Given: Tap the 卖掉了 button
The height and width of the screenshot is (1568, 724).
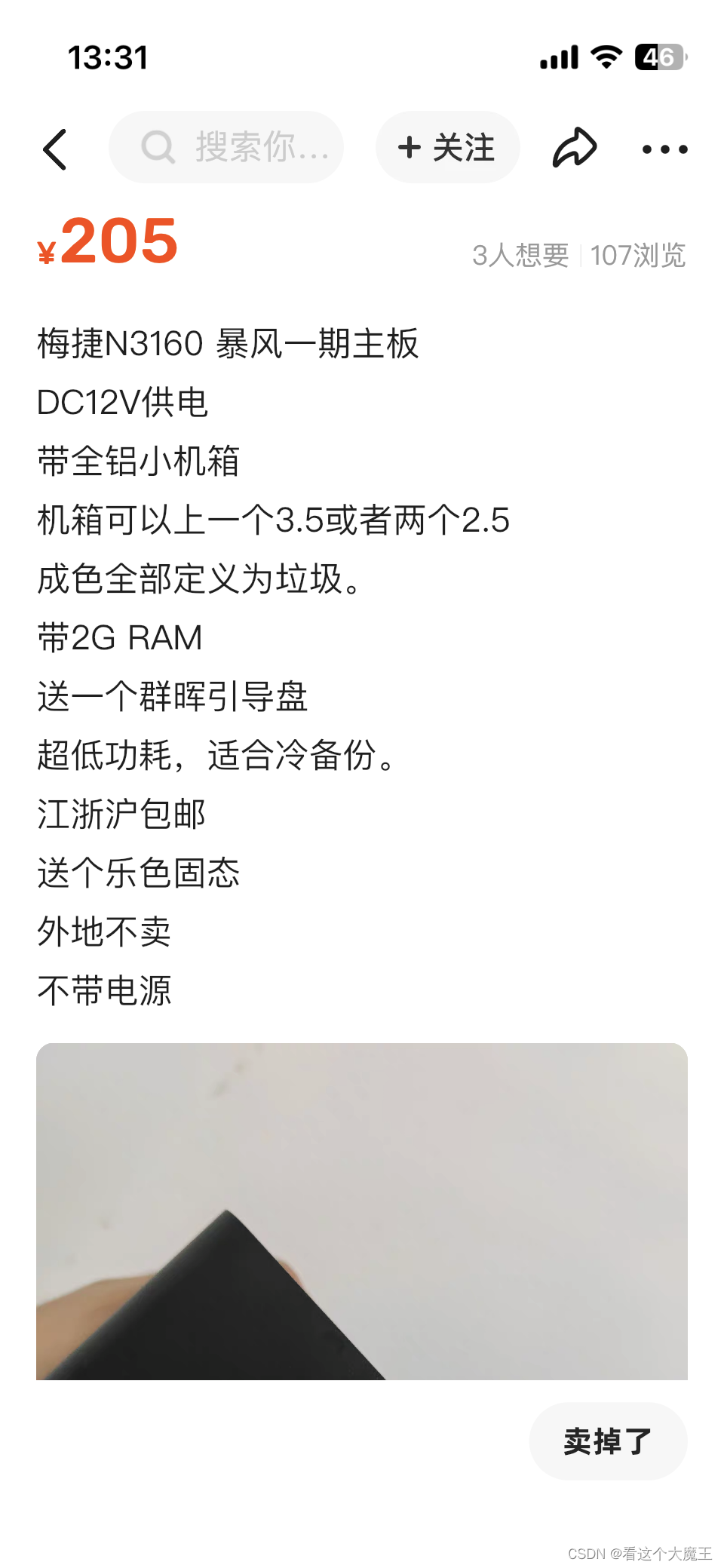Looking at the screenshot, I should (x=608, y=1441).
